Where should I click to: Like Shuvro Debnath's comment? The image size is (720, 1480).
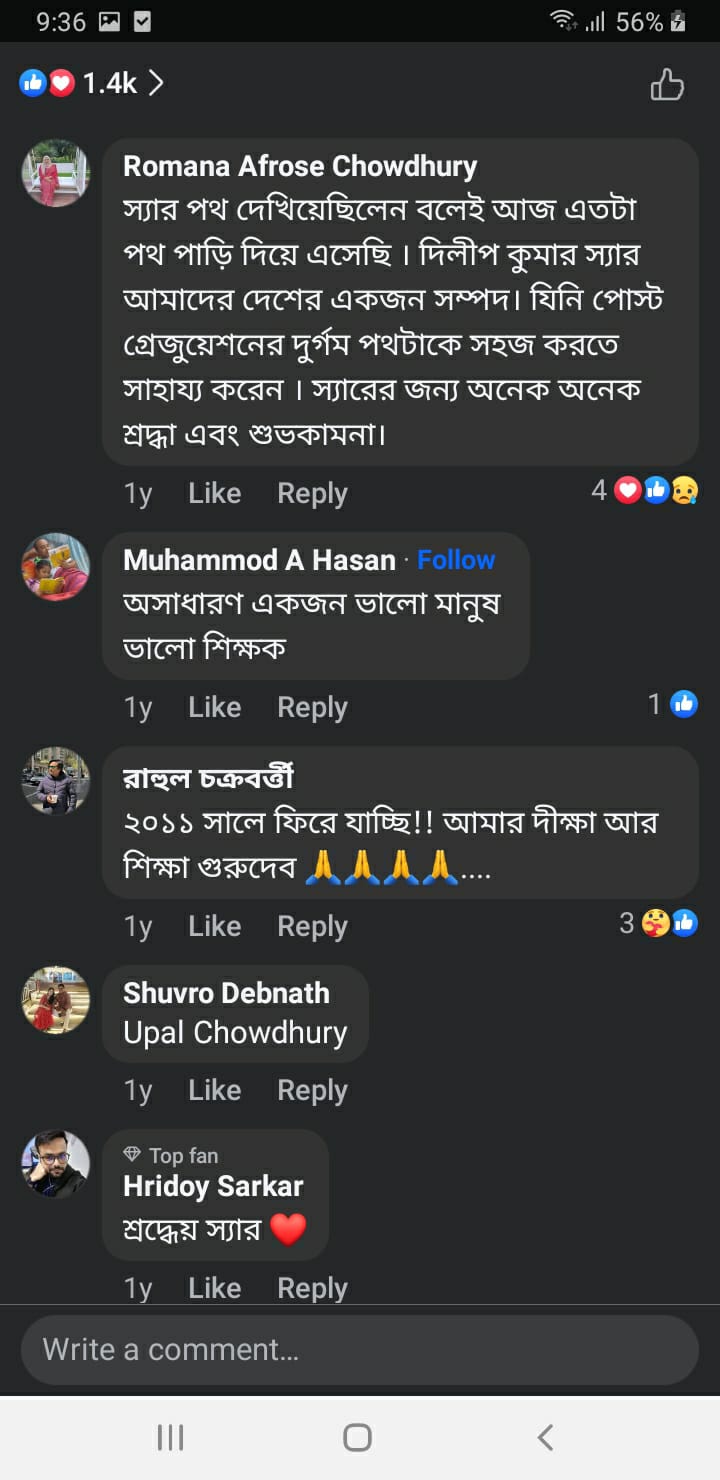(x=214, y=1090)
